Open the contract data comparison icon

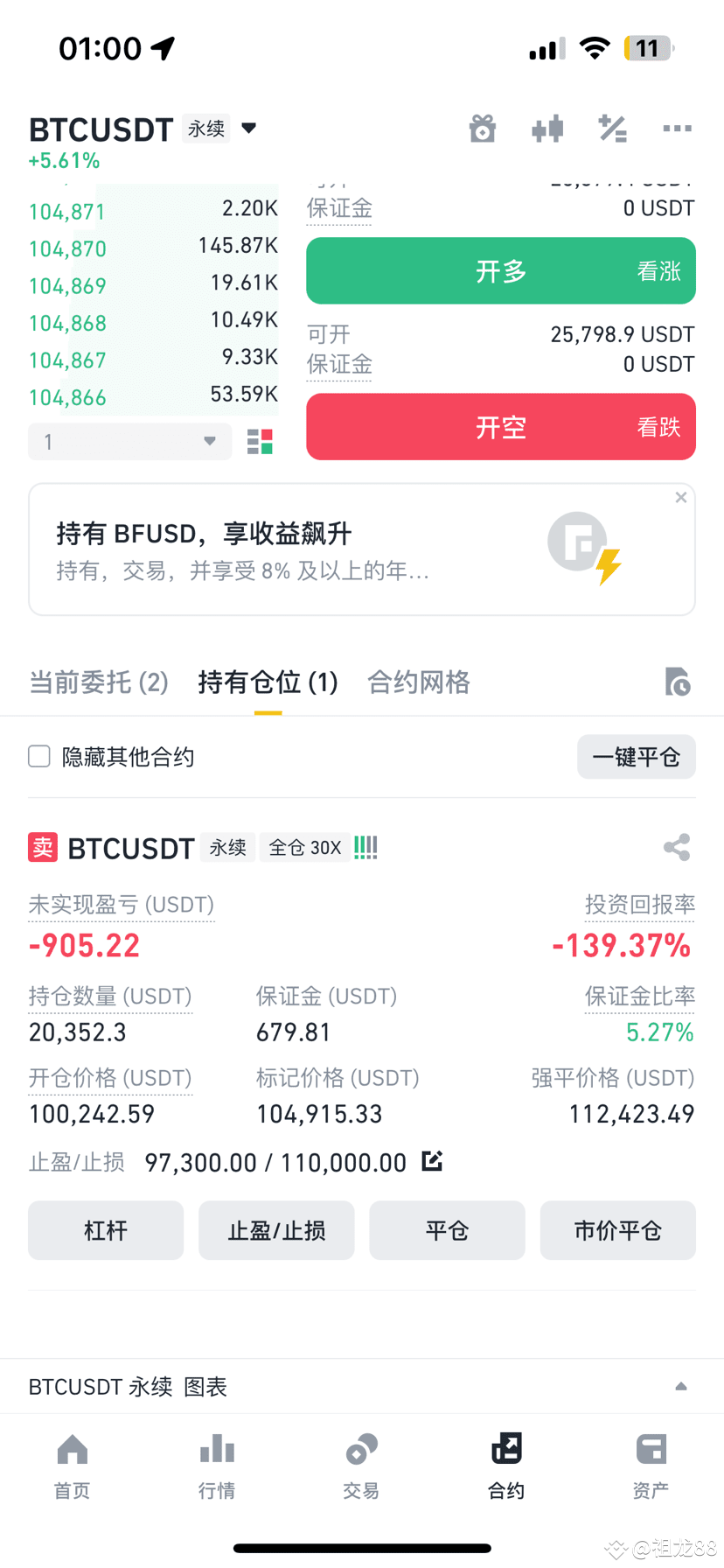(x=547, y=129)
